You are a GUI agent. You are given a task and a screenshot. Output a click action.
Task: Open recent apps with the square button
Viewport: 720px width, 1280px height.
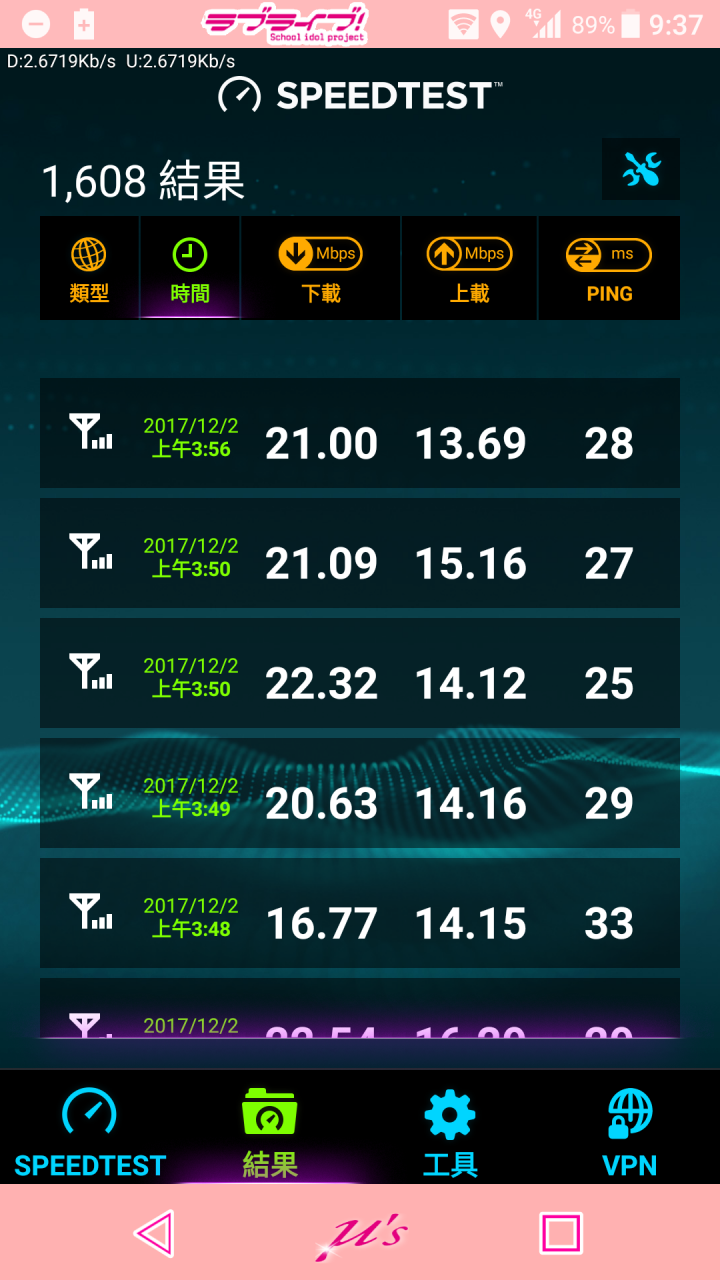pos(560,1233)
